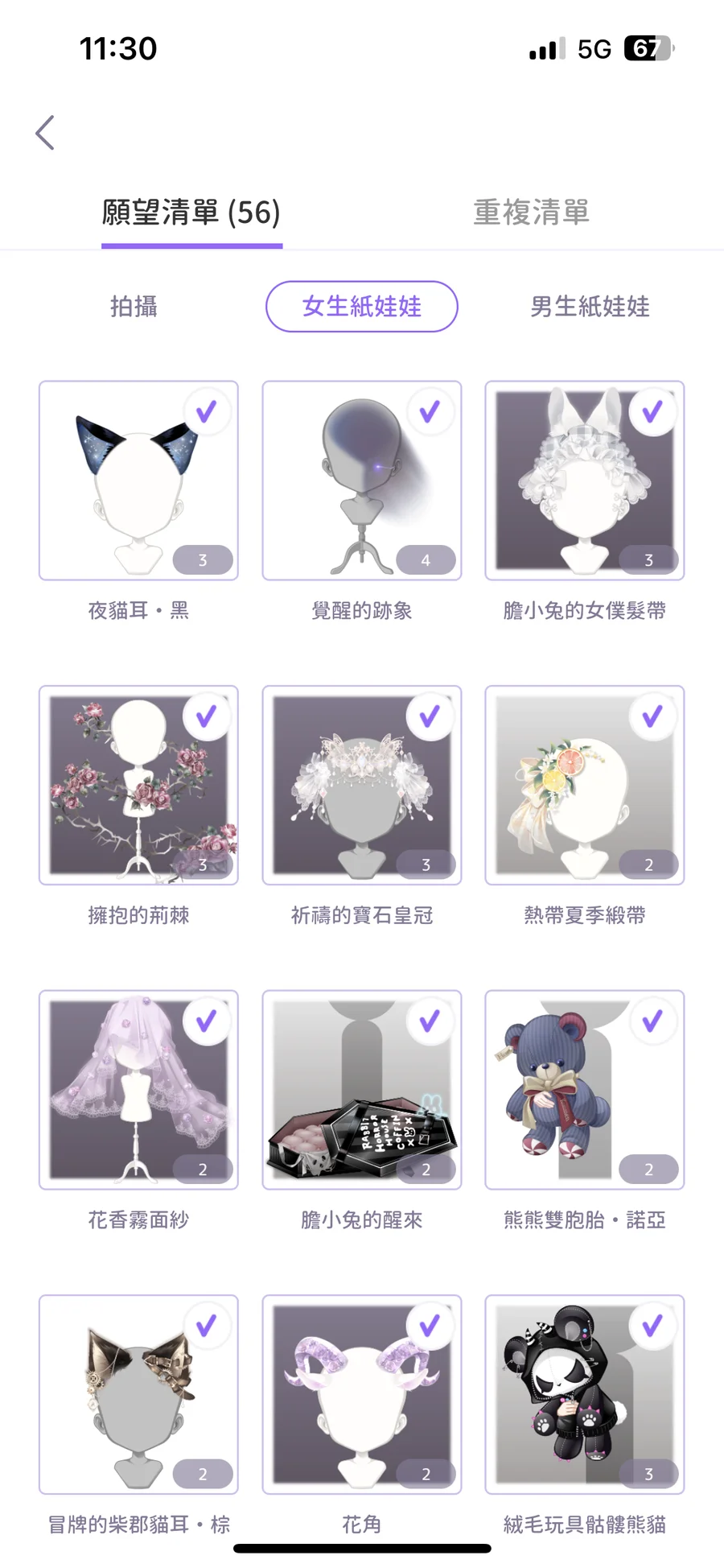Deselect the 熱帶夏季緞帶 checkmark
This screenshot has height=1568, width=724.
click(x=652, y=716)
